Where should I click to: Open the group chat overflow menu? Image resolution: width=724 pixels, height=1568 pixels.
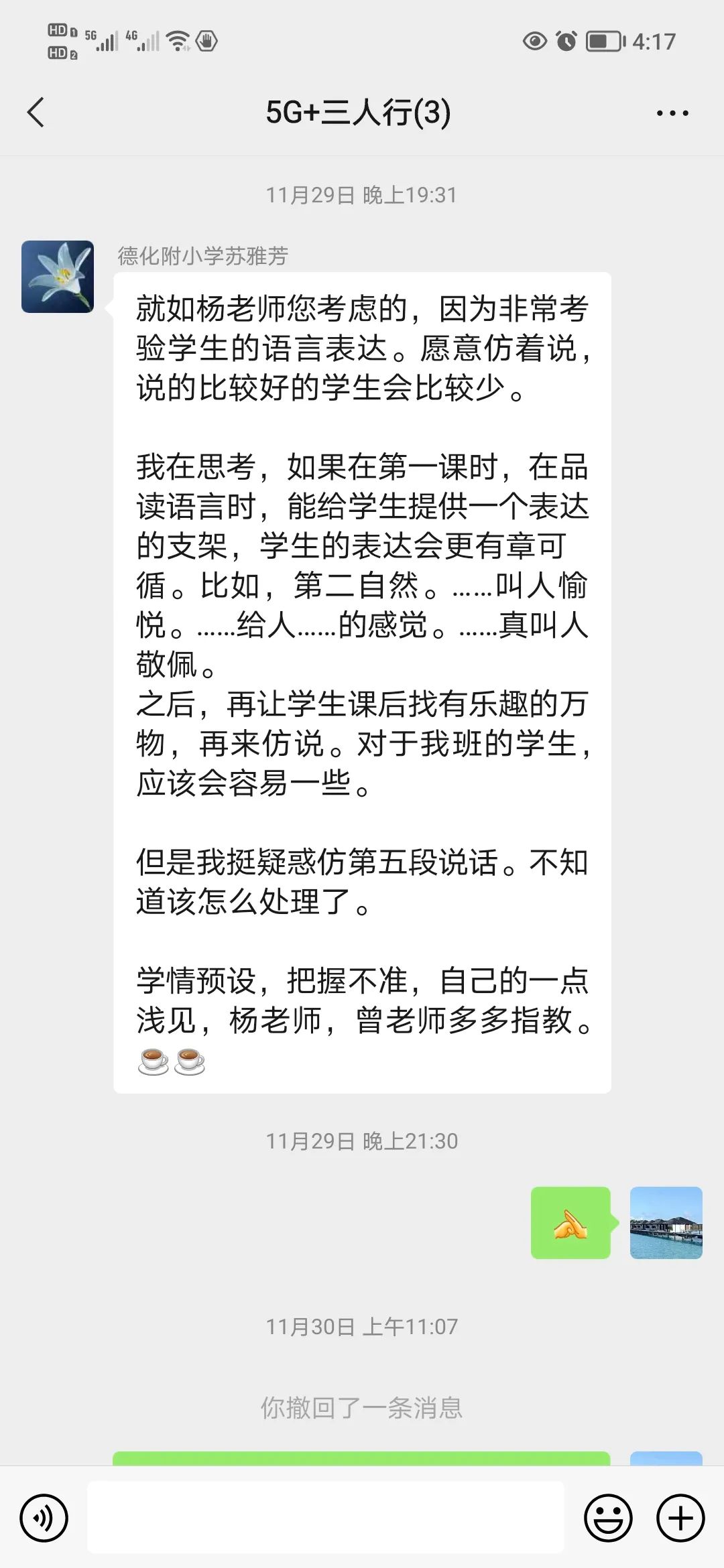[672, 113]
